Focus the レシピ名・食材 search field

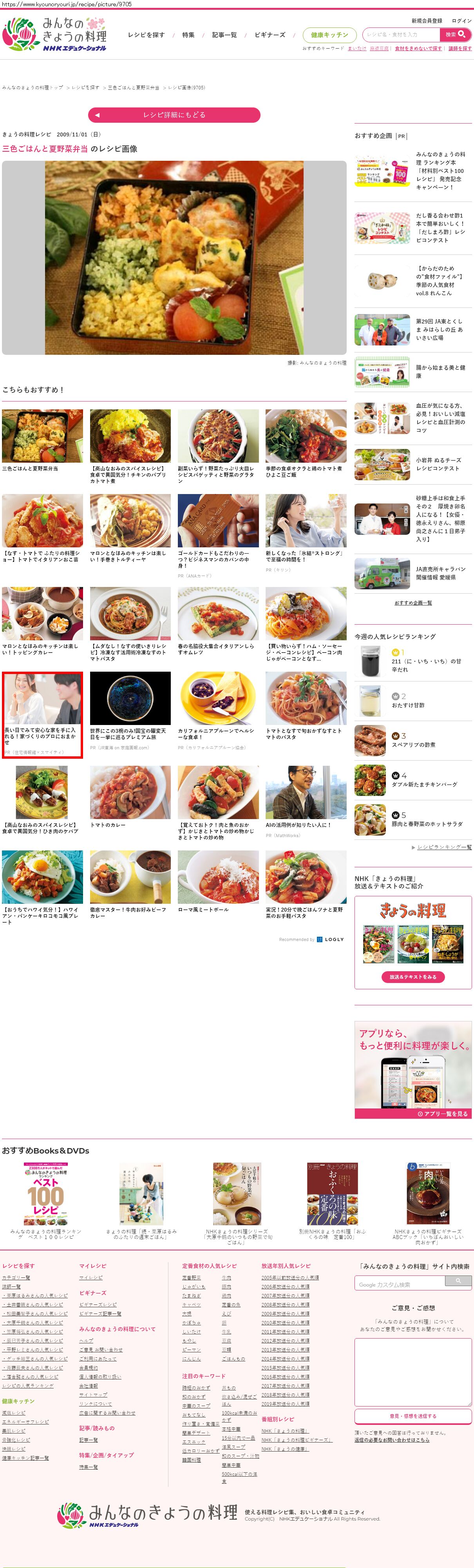tap(401, 35)
